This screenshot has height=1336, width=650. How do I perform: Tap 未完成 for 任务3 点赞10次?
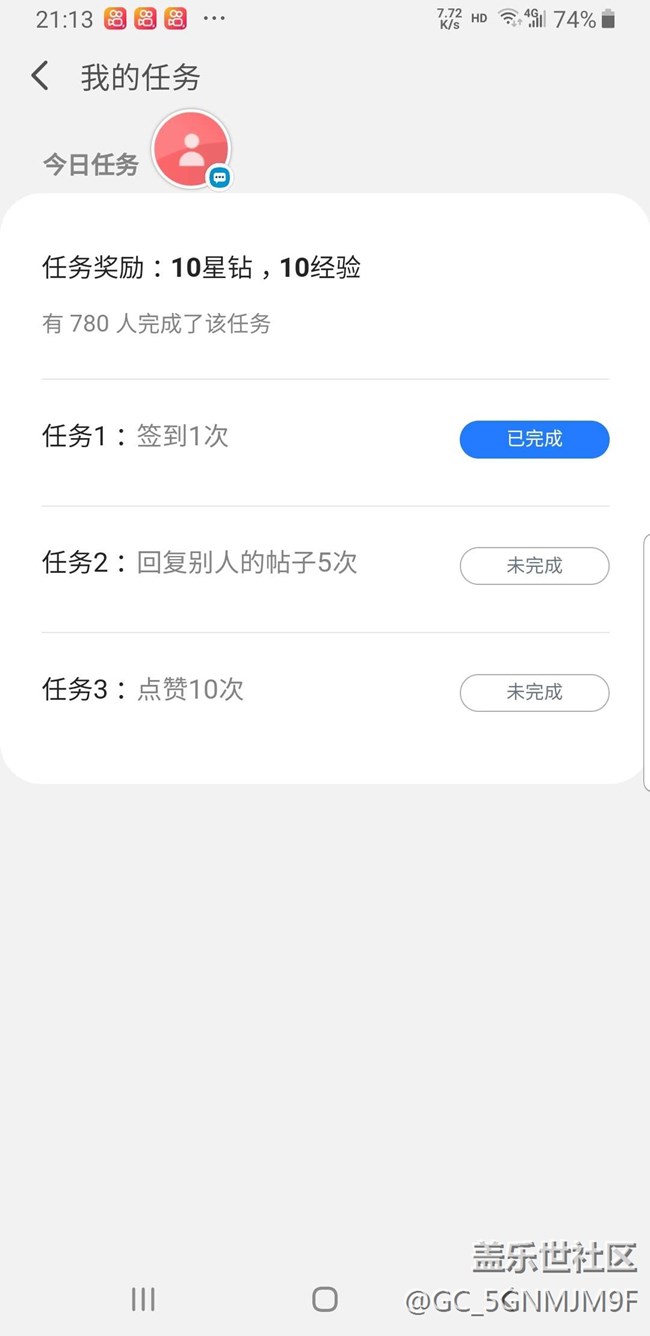point(534,692)
